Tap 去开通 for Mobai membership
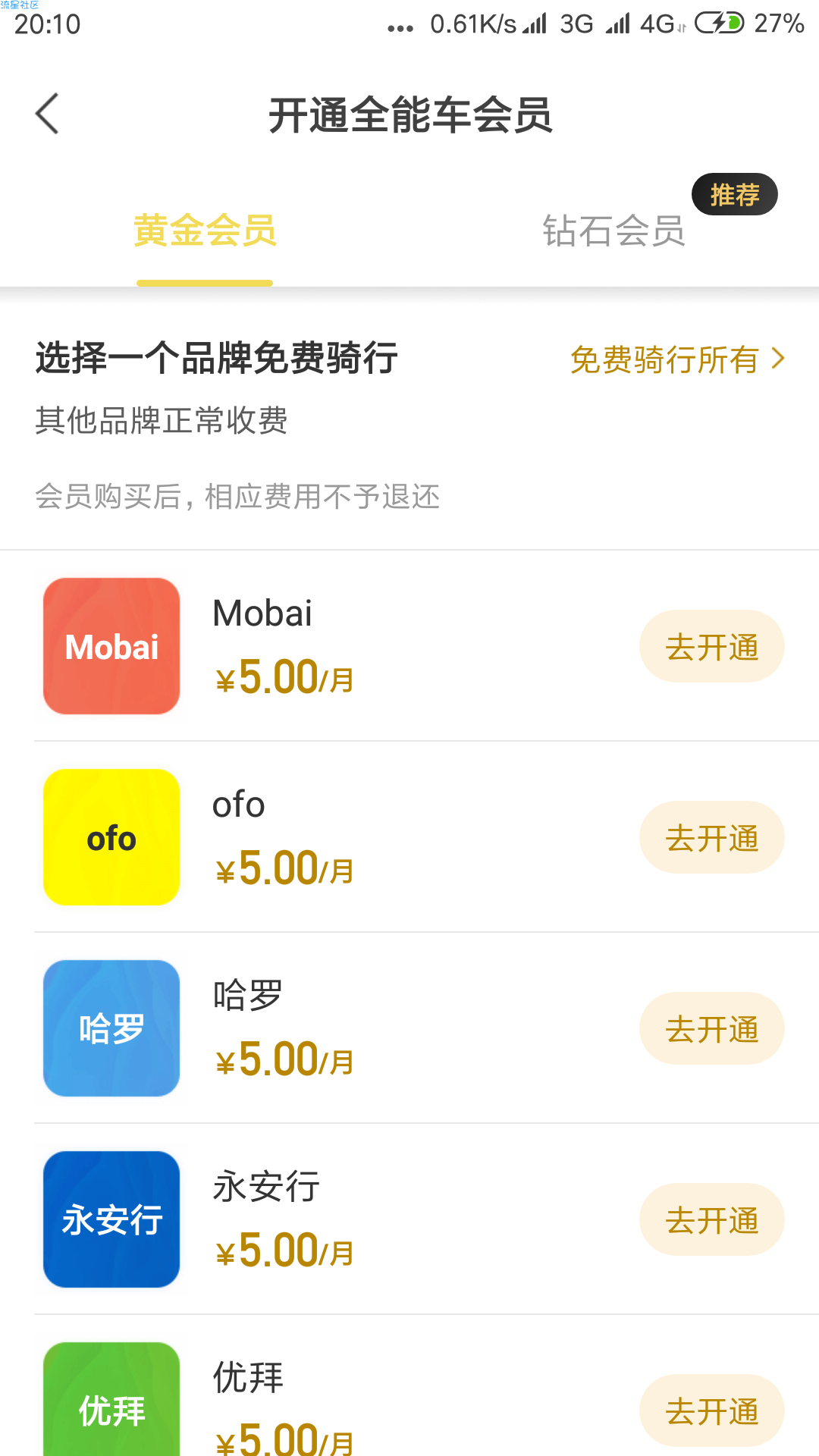819x1456 pixels. point(712,647)
